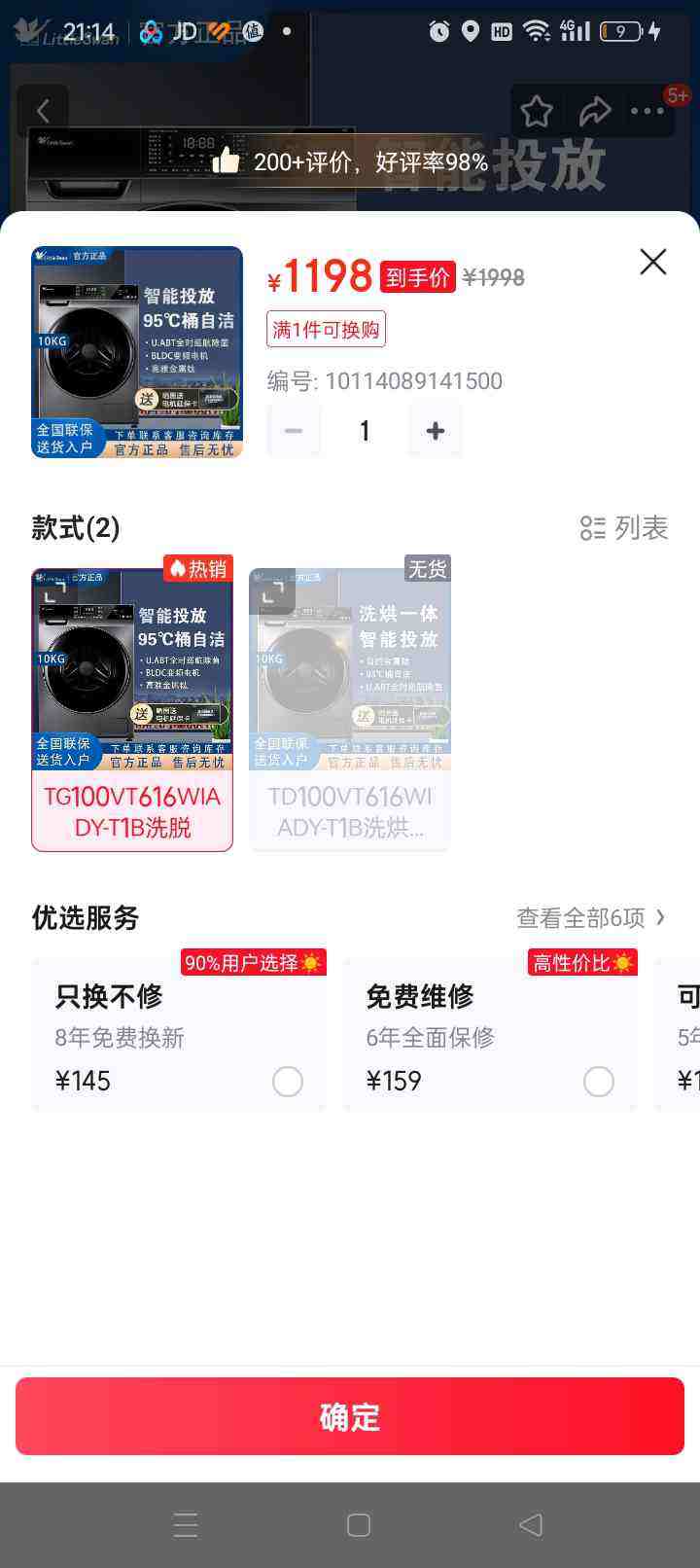The width and height of the screenshot is (700, 1568).
Task: Tap the 满1件可换购 promotion tag
Action: coord(326,329)
